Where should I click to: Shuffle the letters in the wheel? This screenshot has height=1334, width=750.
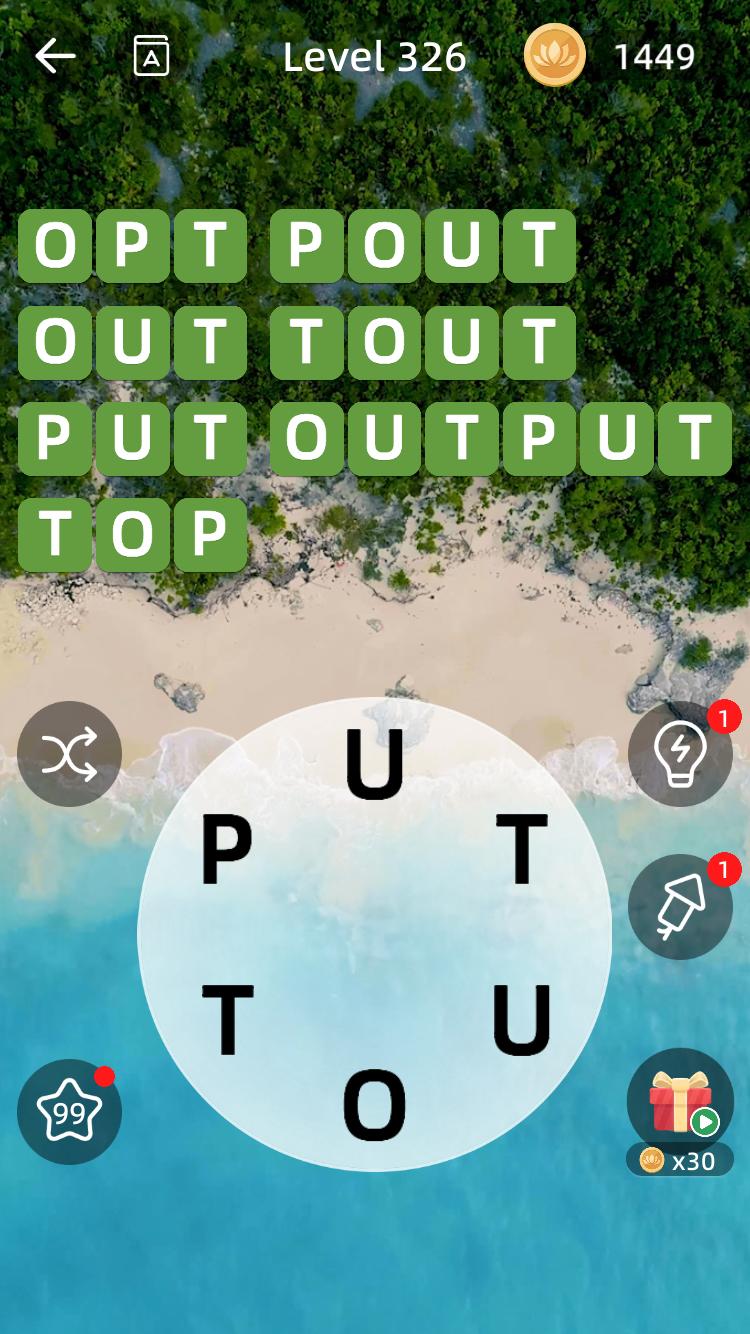tap(70, 754)
